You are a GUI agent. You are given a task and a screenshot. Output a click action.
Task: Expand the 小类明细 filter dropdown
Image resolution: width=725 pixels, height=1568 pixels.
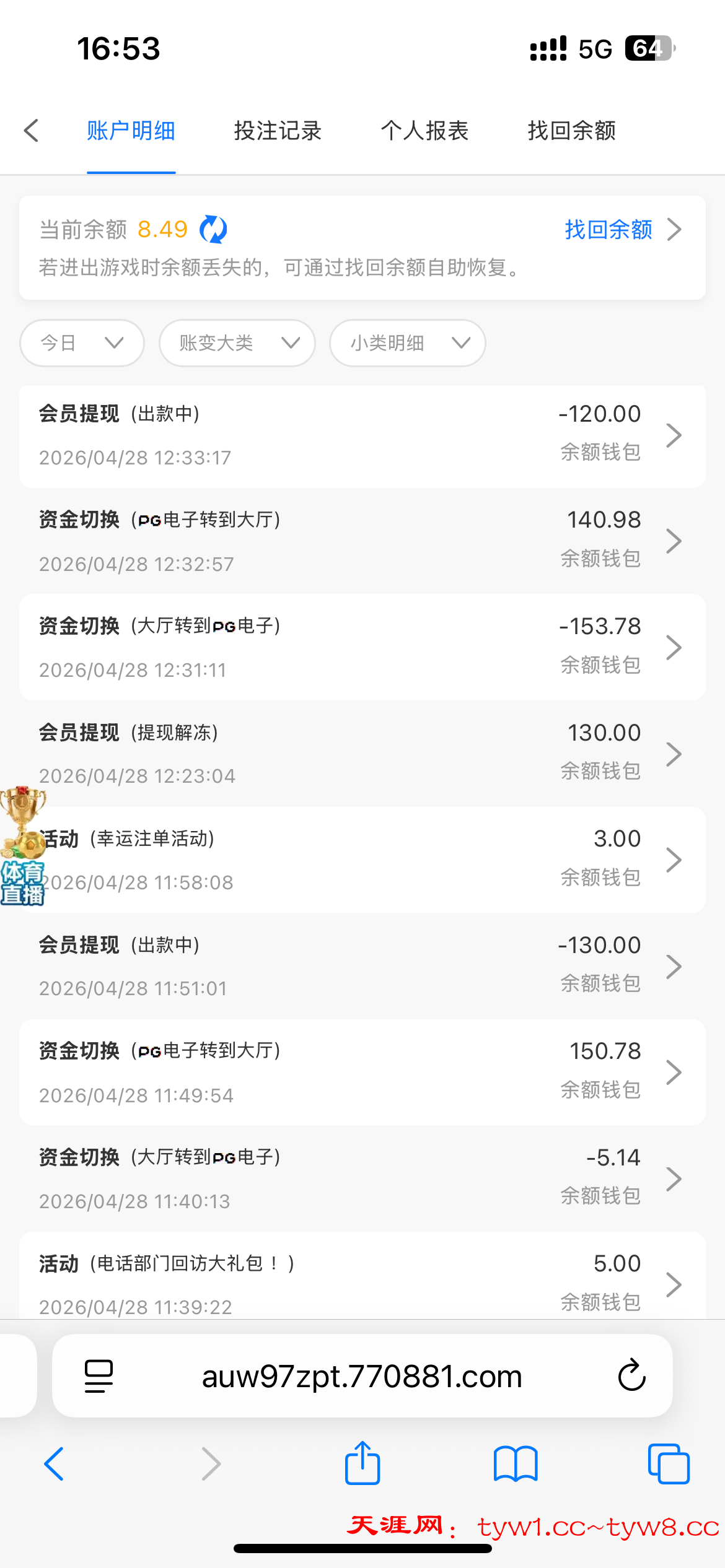407,343
